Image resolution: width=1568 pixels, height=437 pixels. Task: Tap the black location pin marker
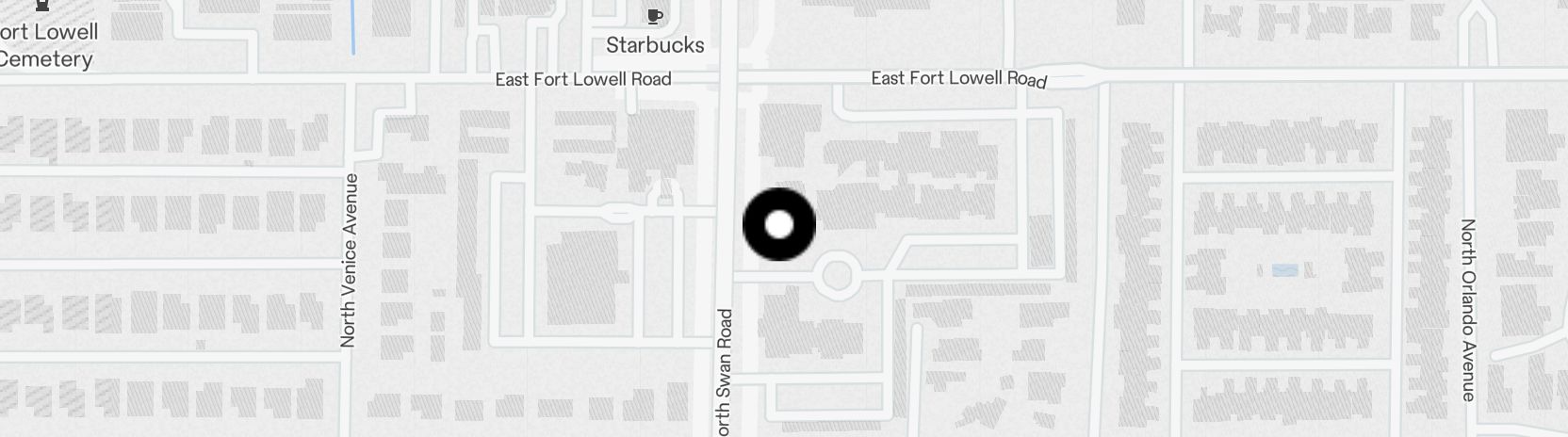(x=778, y=224)
